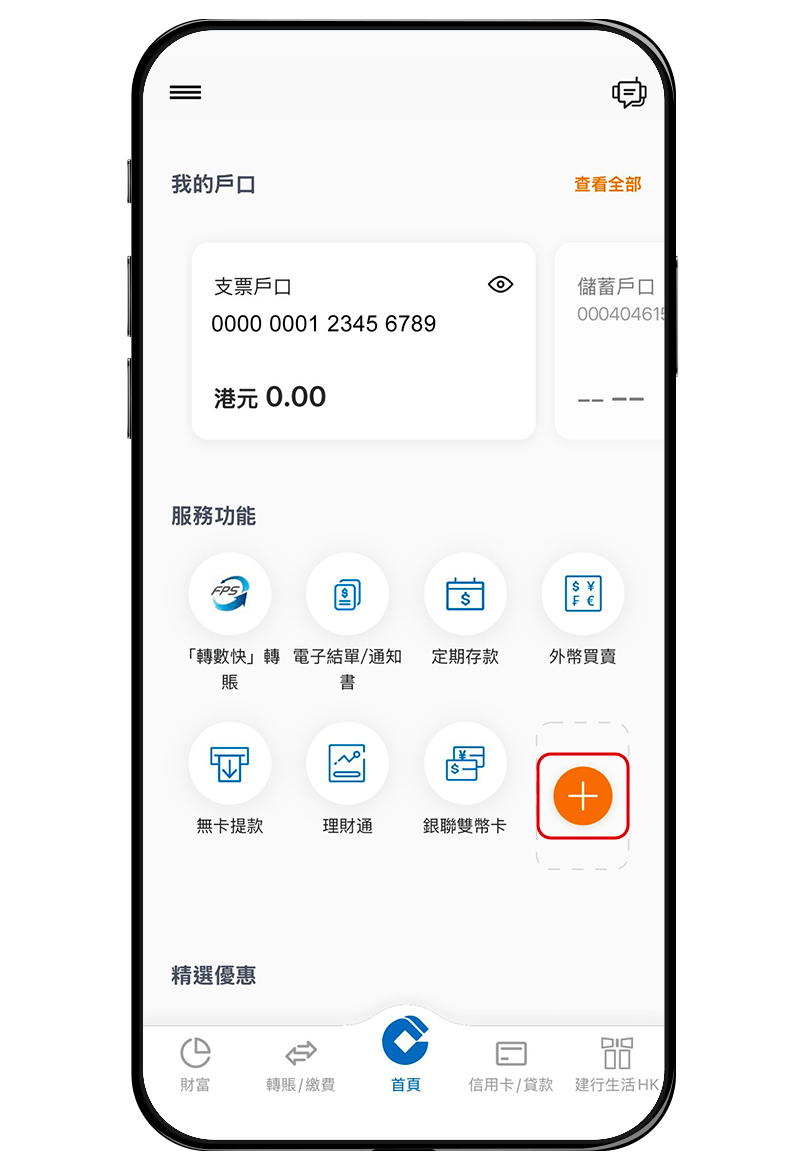Choose 無卡提款 cardless withdrawal
This screenshot has width=800, height=1170.
pyautogui.click(x=230, y=764)
